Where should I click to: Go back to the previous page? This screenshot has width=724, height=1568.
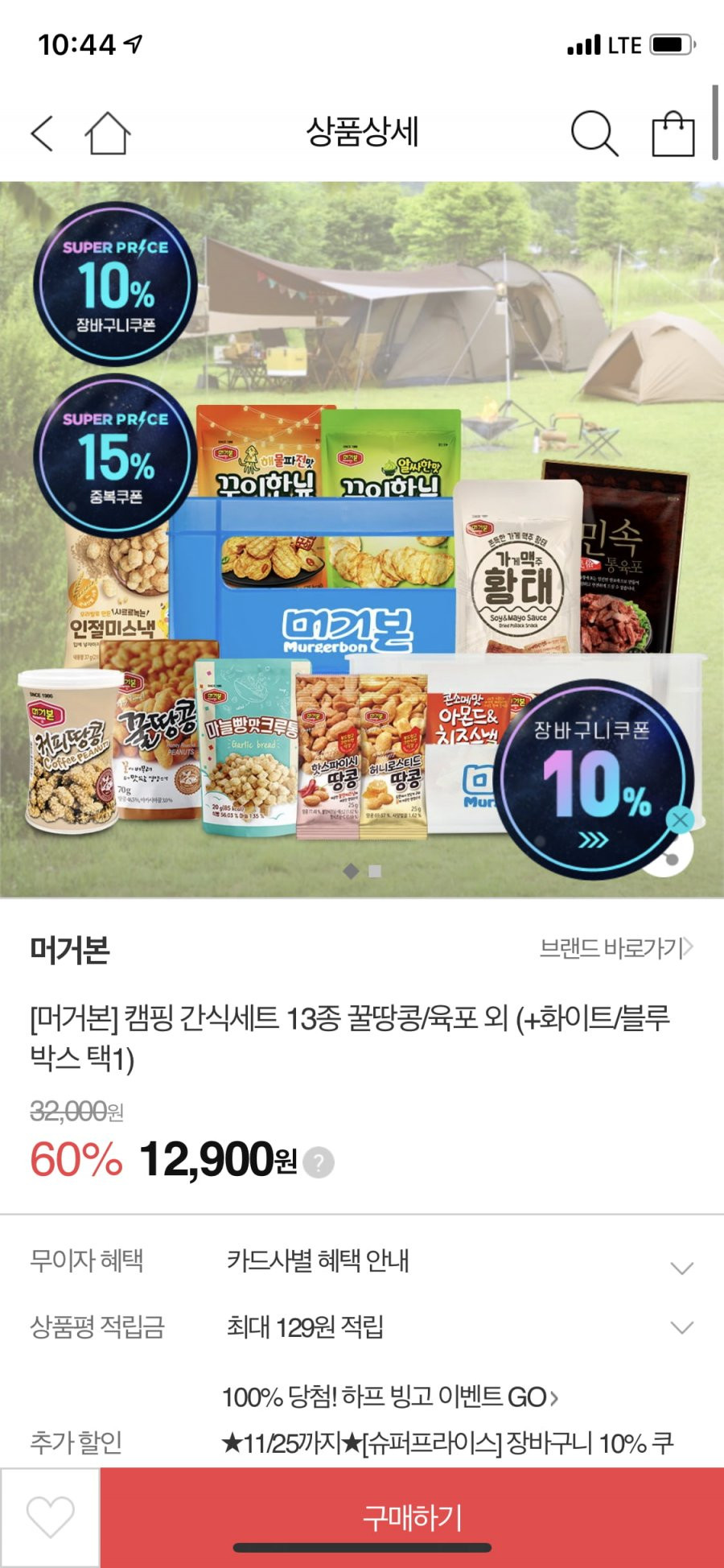click(x=42, y=133)
